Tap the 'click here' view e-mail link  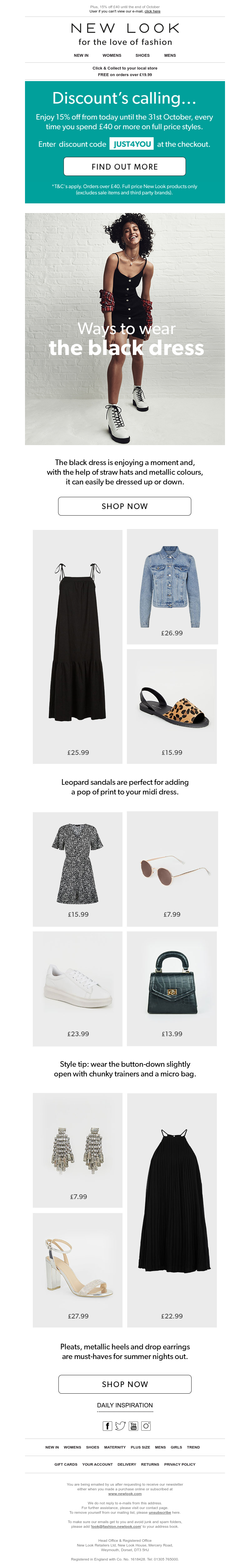click(152, 11)
